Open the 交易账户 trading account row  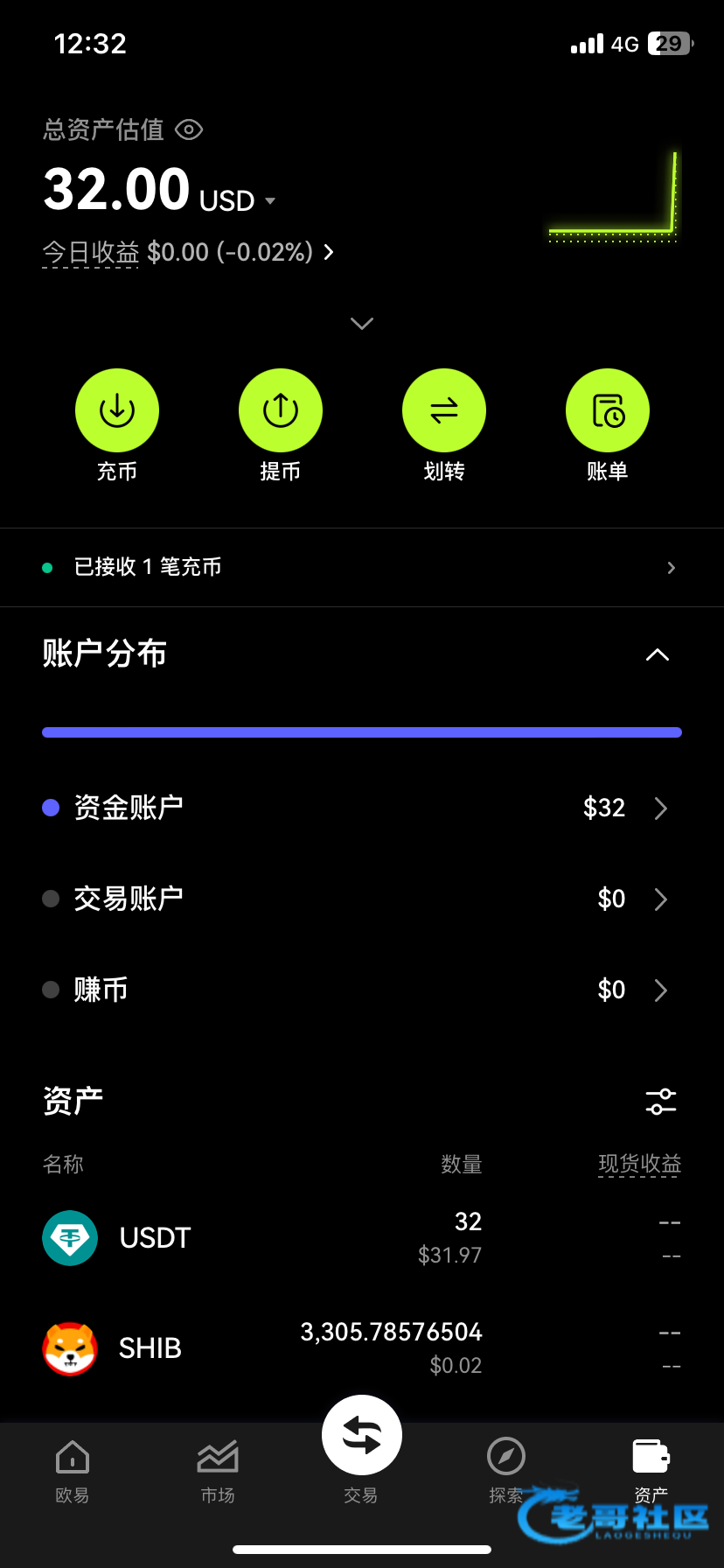click(x=361, y=899)
